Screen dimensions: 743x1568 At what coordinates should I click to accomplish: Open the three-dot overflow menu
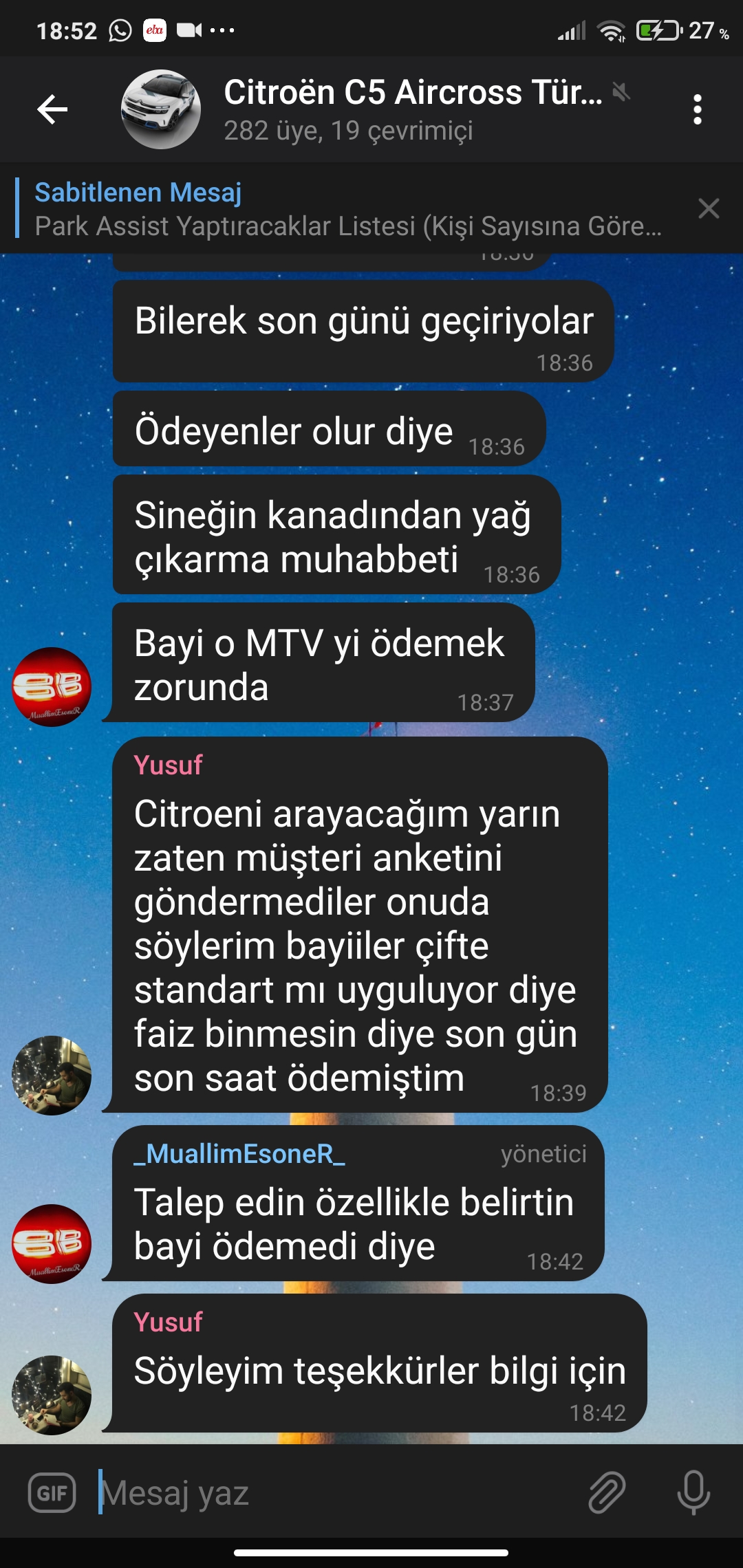pyautogui.click(x=697, y=110)
